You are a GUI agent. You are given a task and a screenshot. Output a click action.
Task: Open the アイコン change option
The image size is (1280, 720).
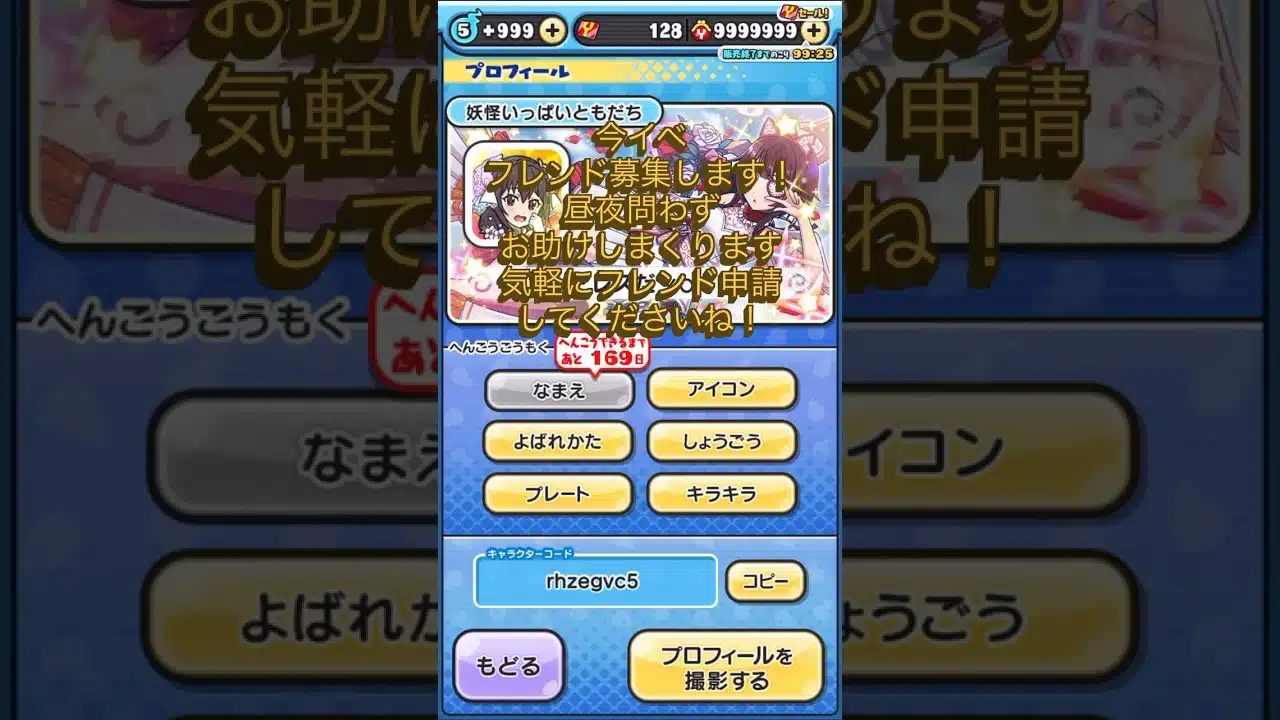[721, 390]
